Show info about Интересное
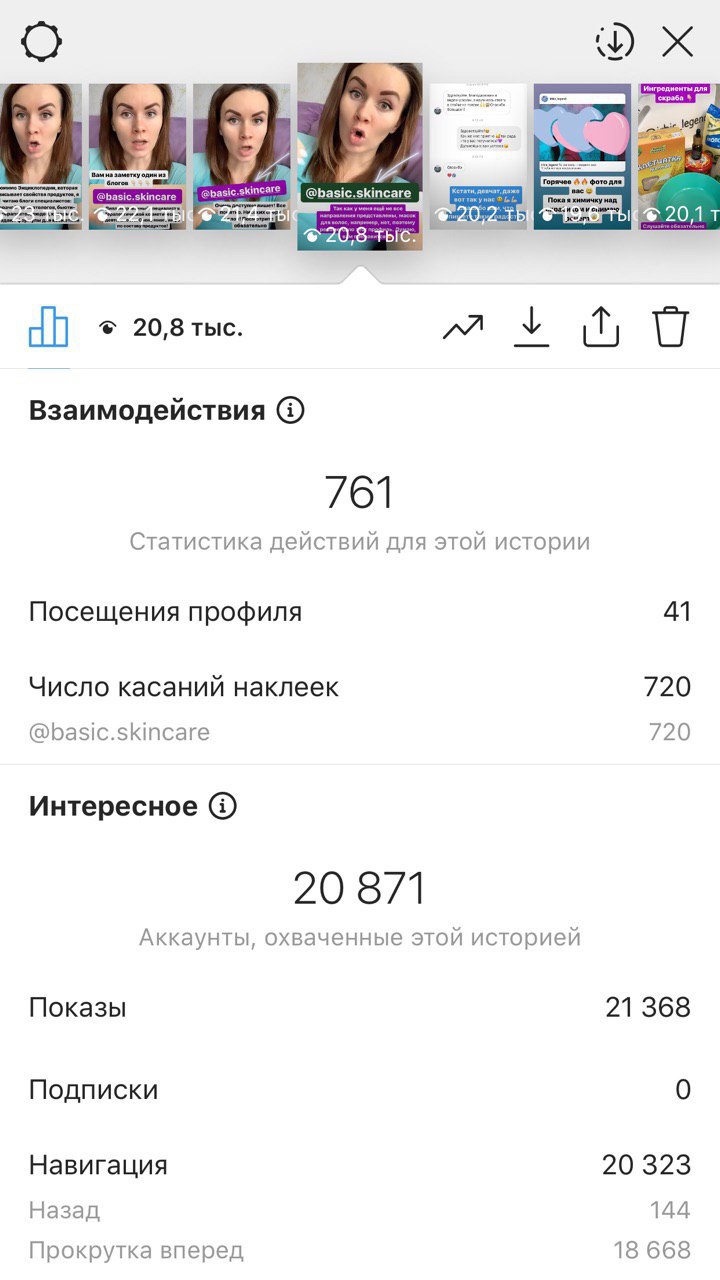The image size is (720, 1280). [x=222, y=806]
